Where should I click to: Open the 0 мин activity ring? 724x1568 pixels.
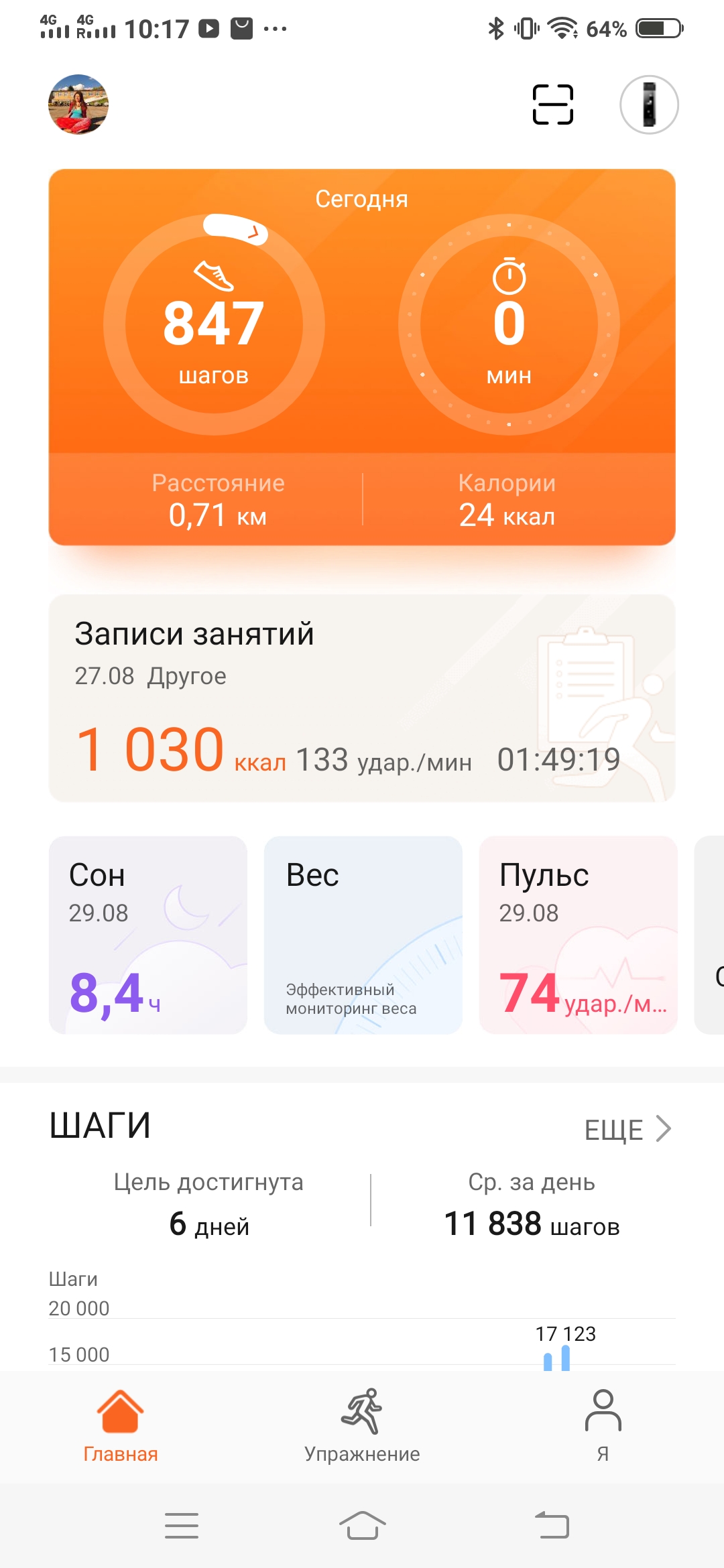(x=509, y=325)
